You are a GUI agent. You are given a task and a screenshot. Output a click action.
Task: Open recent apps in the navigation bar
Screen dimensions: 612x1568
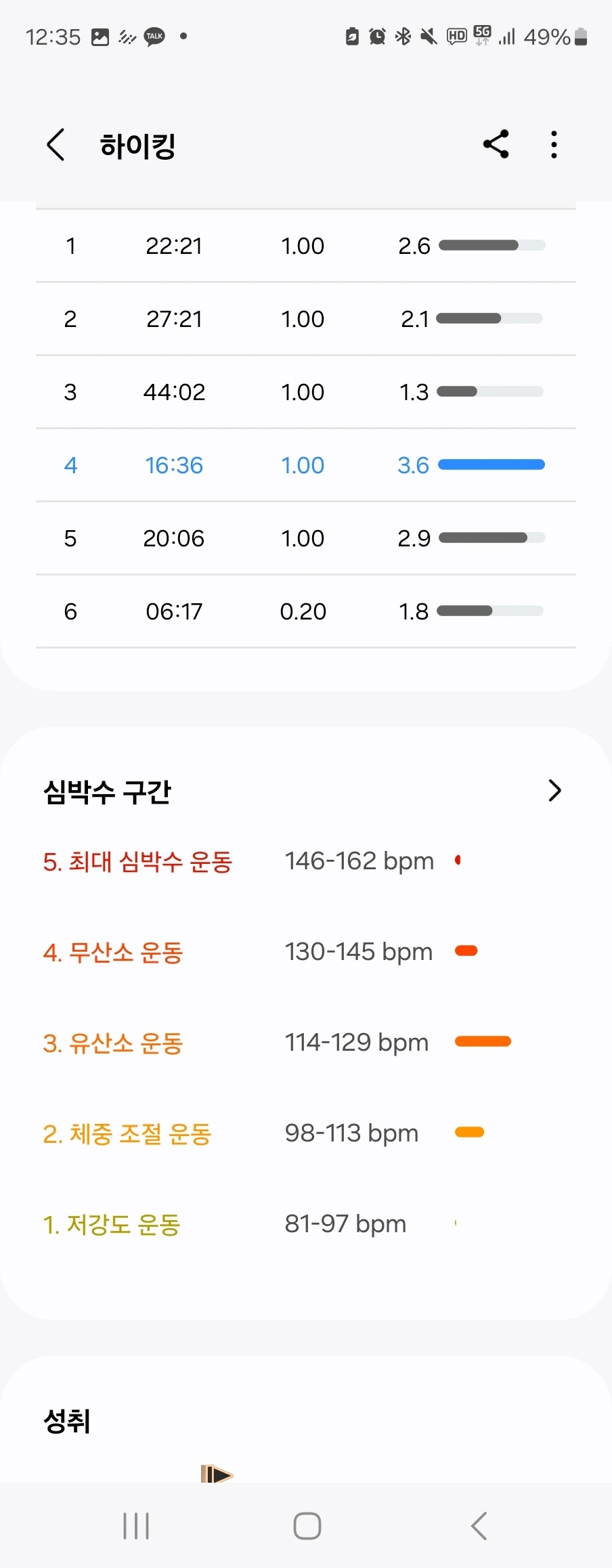coord(136,1526)
